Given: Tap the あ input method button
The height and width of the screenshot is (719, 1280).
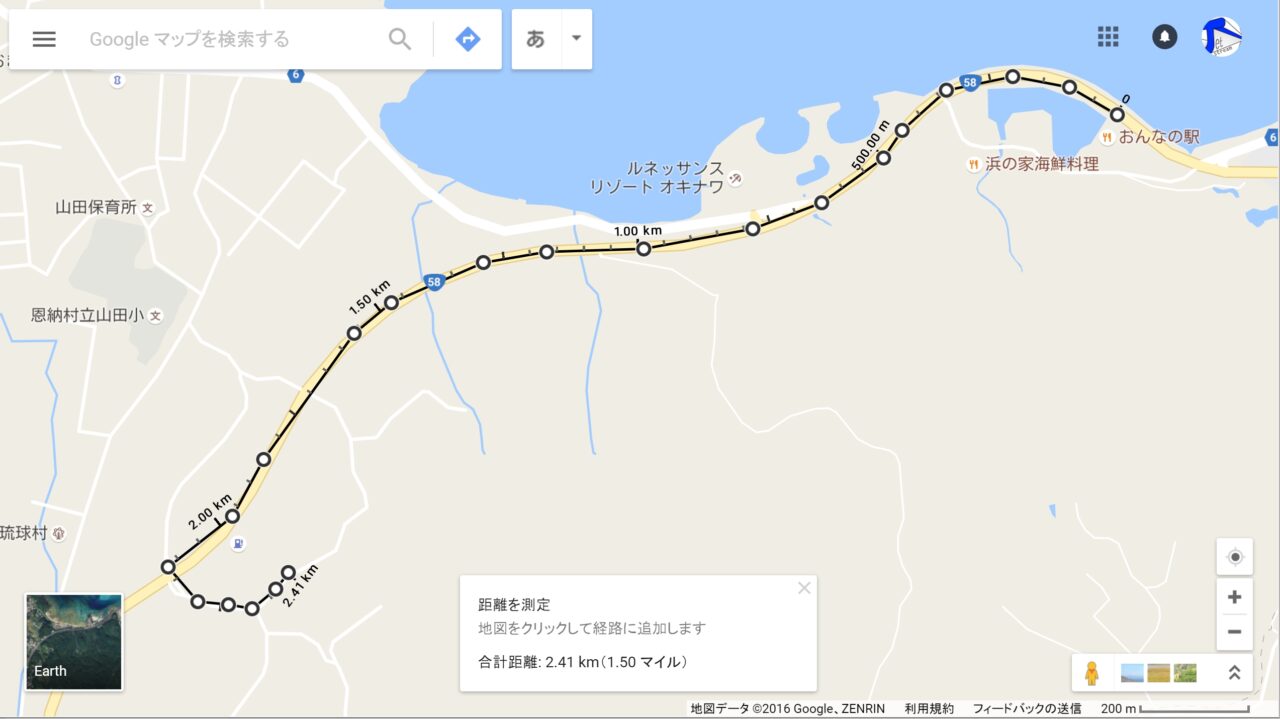Looking at the screenshot, I should tap(536, 39).
